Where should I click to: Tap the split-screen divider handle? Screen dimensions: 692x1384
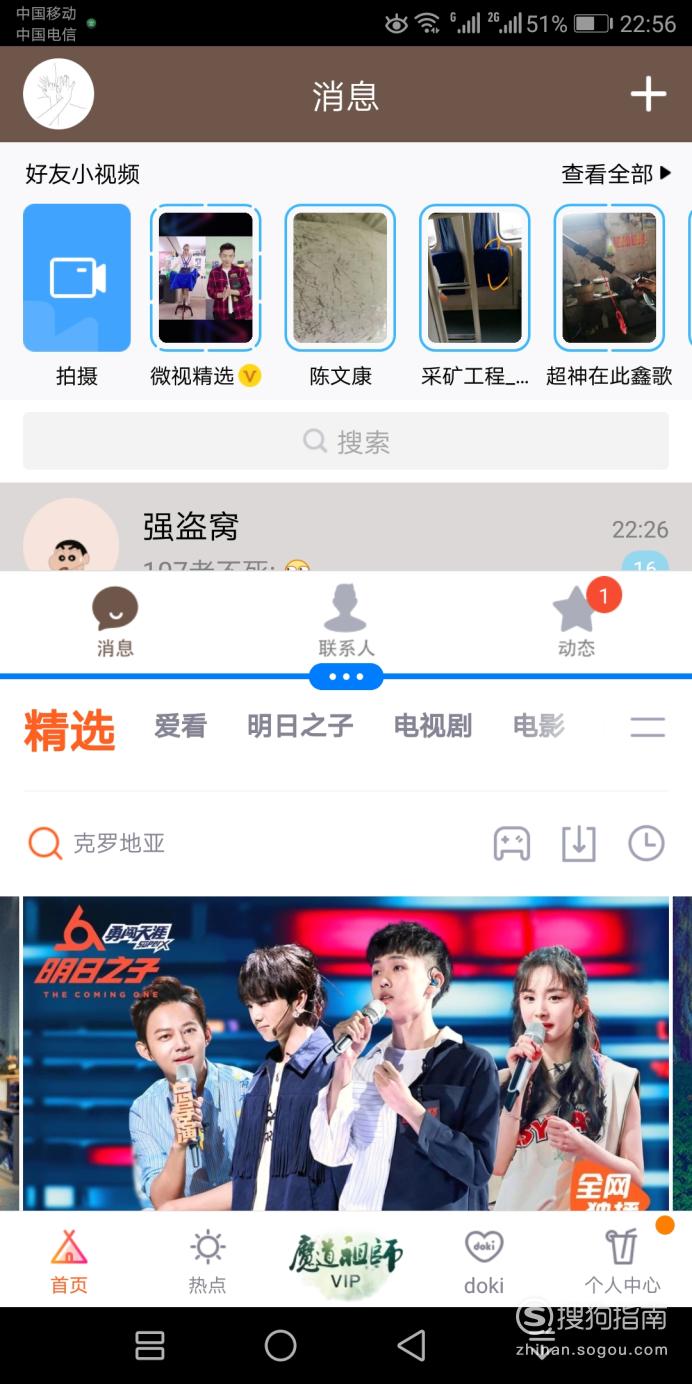tap(346, 677)
